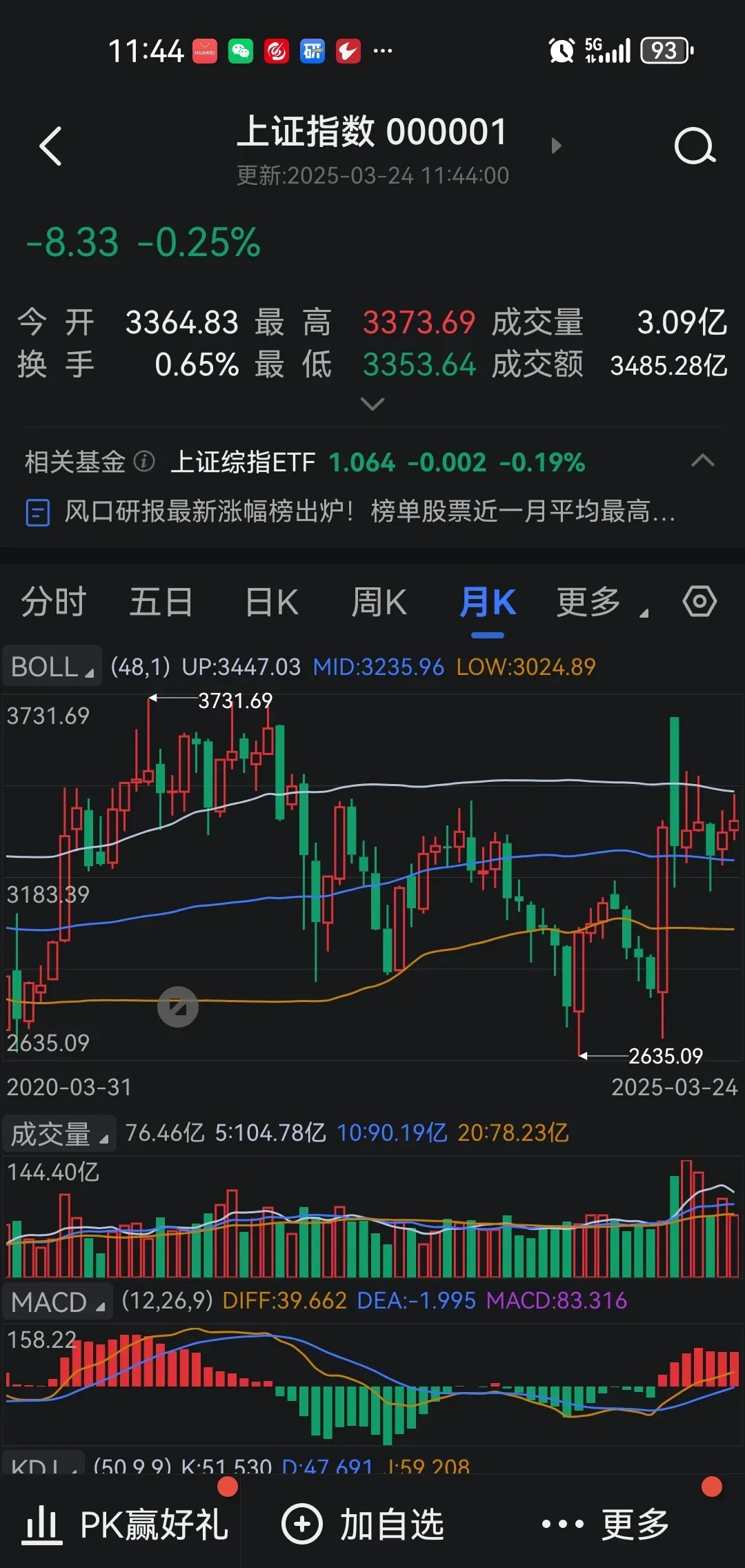Tap the info icon next to 相关基金
745x1568 pixels.
(x=143, y=462)
